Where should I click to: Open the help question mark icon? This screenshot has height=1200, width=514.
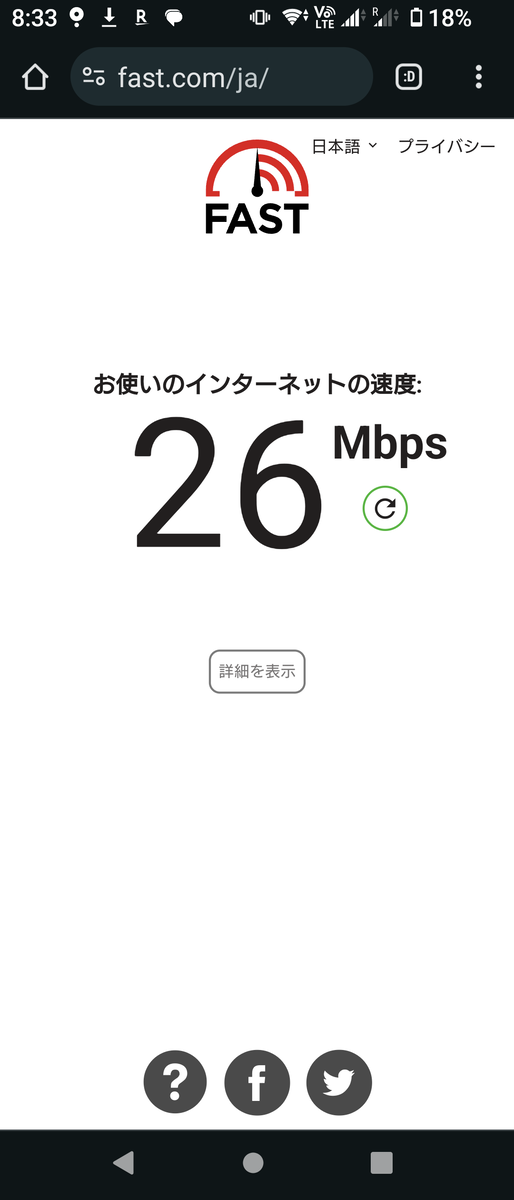175,1082
